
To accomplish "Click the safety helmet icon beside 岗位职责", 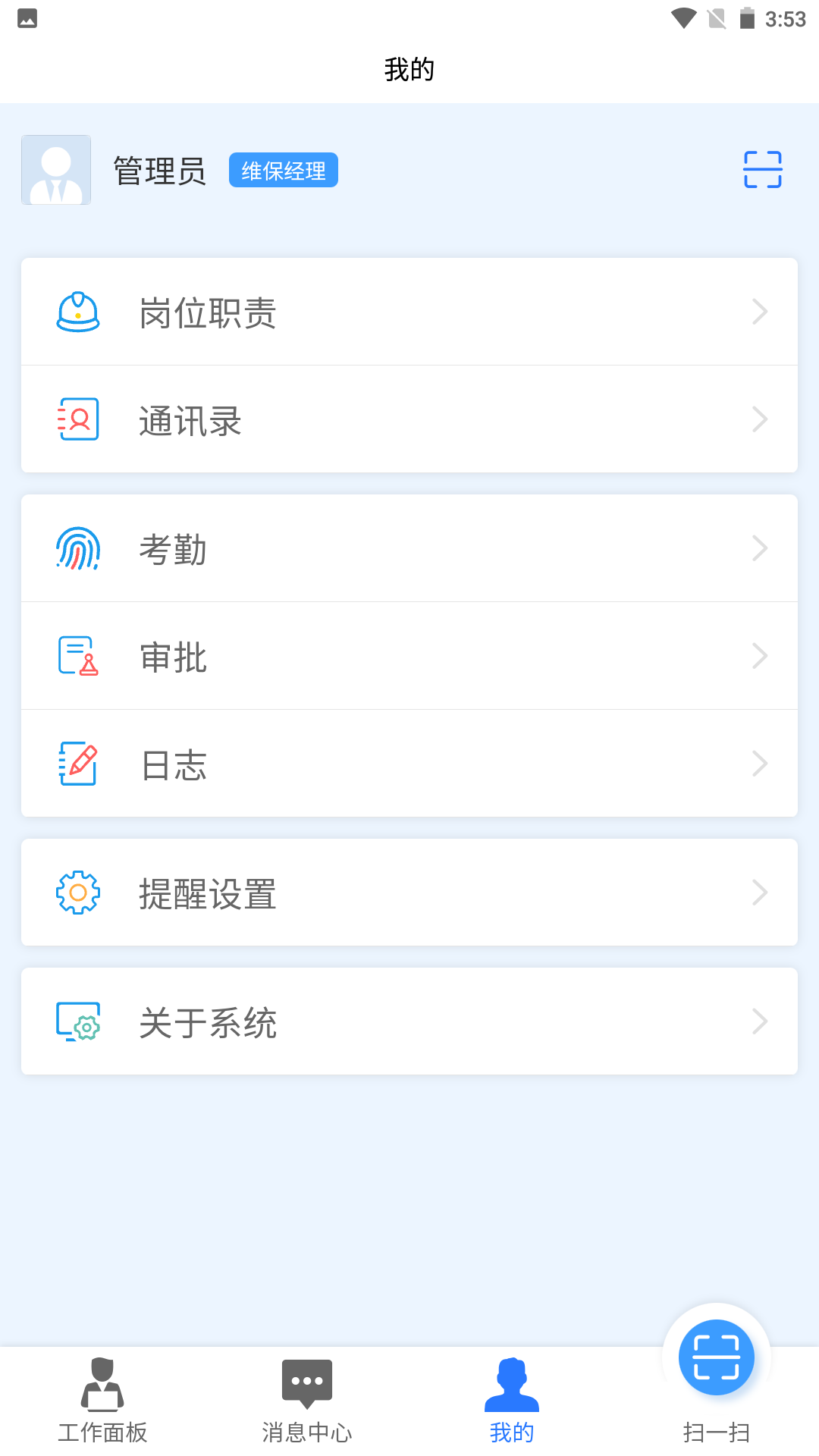I will [x=77, y=311].
